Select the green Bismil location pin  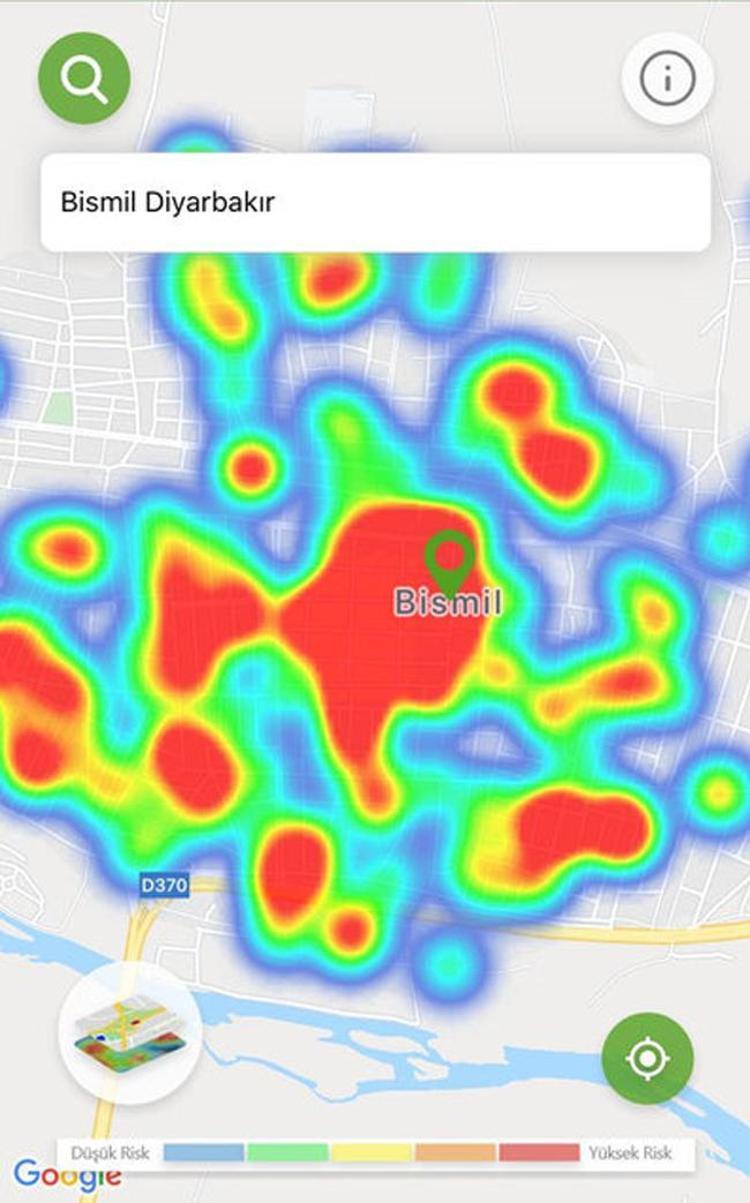click(450, 560)
